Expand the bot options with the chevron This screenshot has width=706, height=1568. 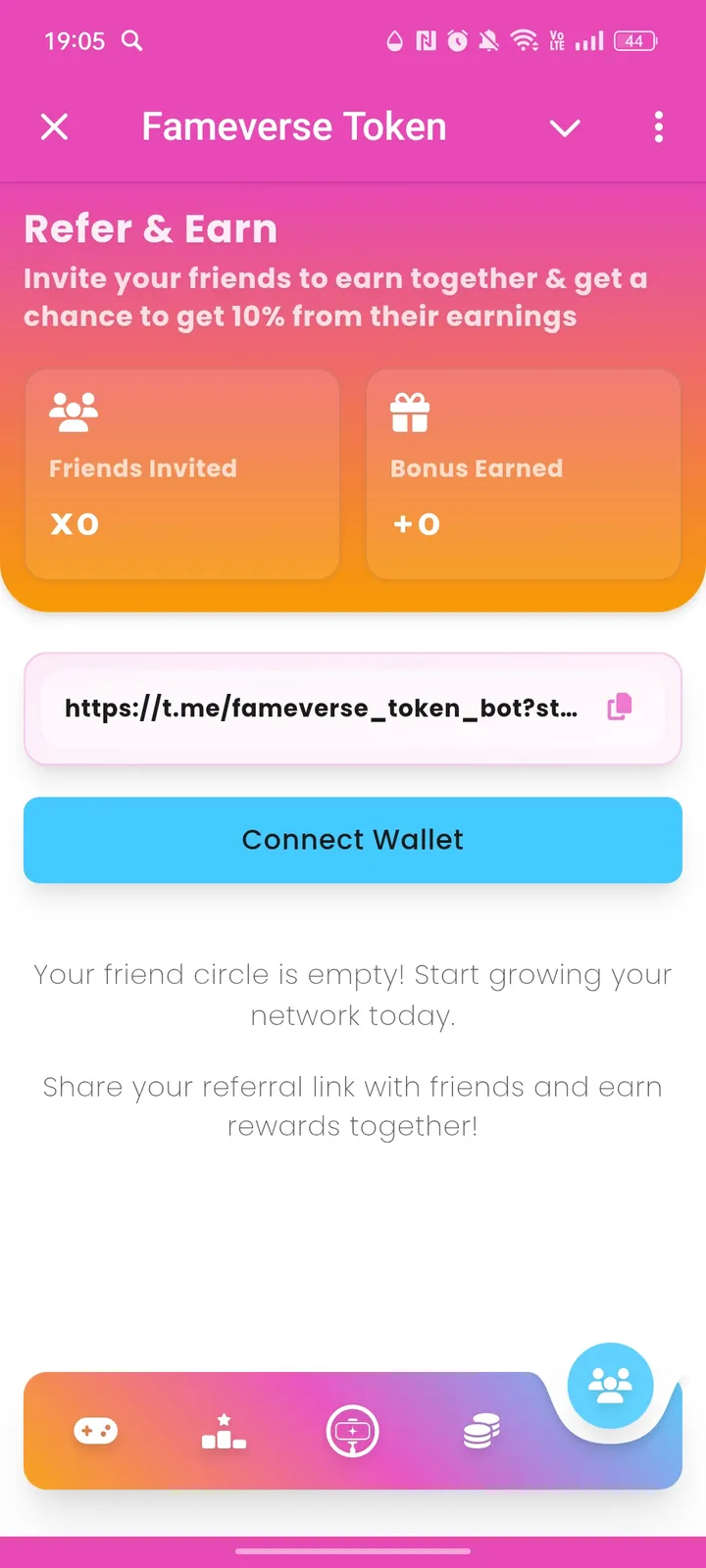click(565, 128)
